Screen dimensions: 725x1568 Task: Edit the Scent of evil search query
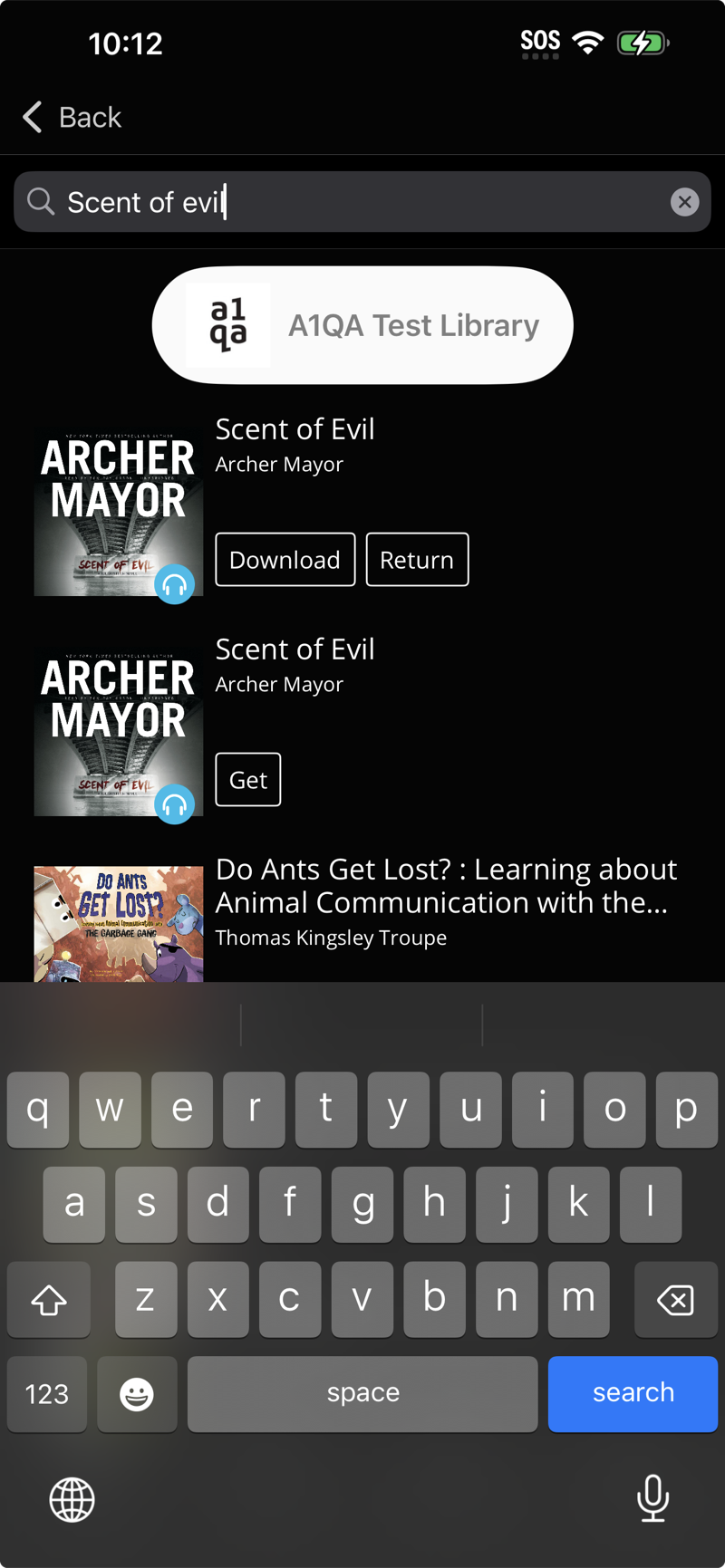[x=353, y=202]
